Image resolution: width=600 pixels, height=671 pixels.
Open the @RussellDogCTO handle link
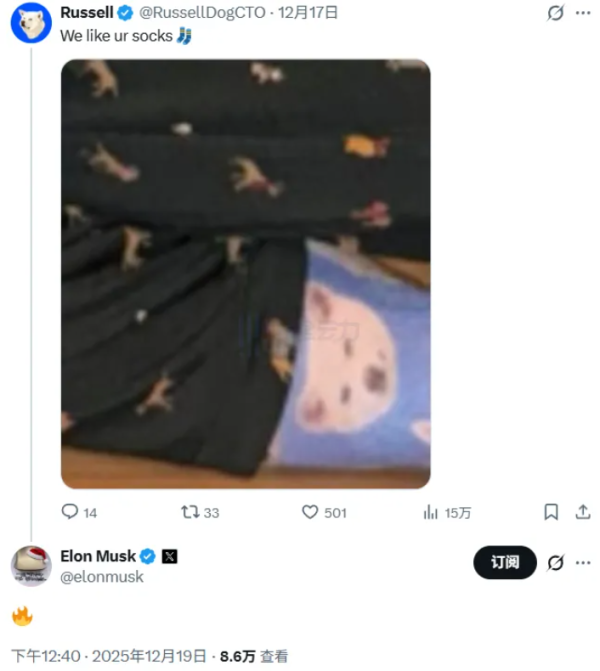pos(196,13)
